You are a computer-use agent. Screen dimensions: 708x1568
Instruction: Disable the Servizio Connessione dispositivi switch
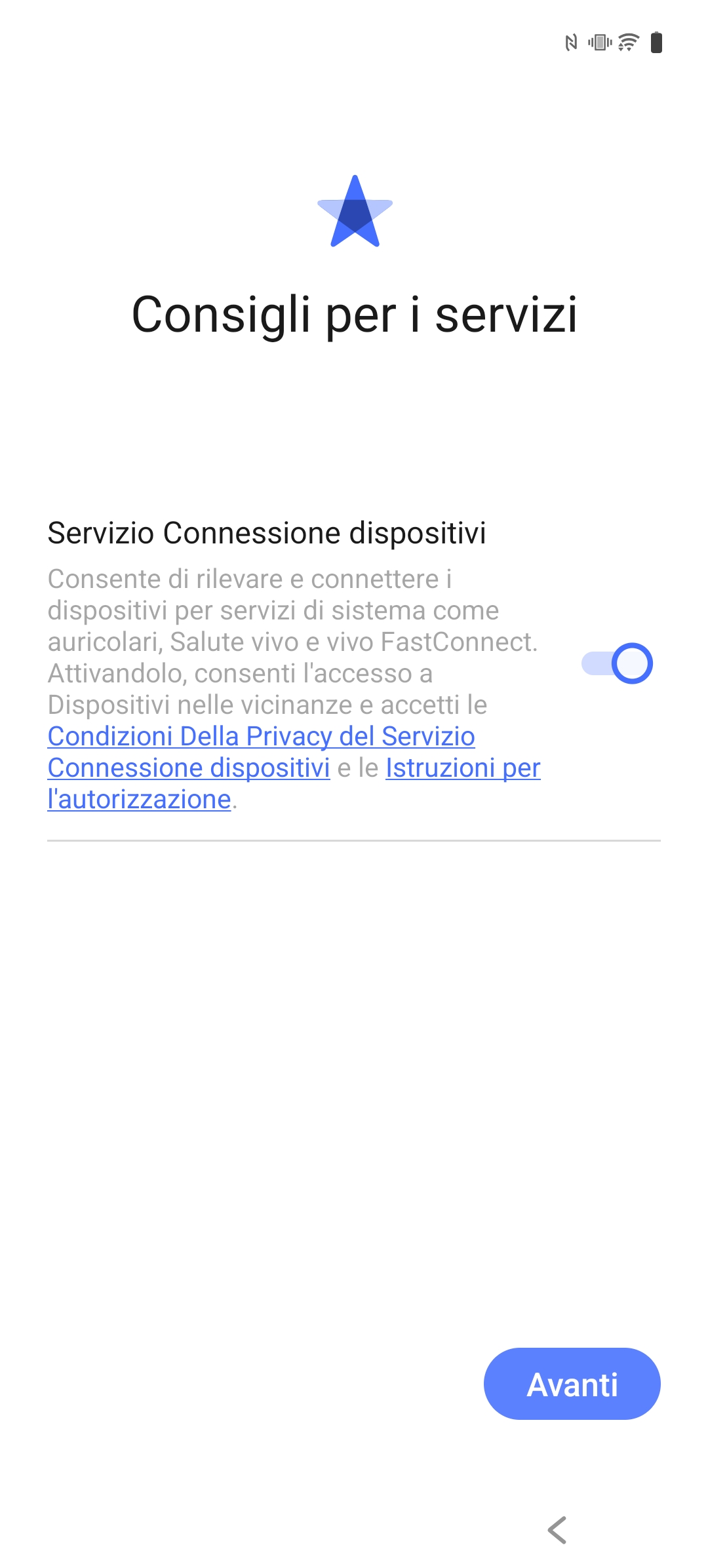tap(617, 663)
